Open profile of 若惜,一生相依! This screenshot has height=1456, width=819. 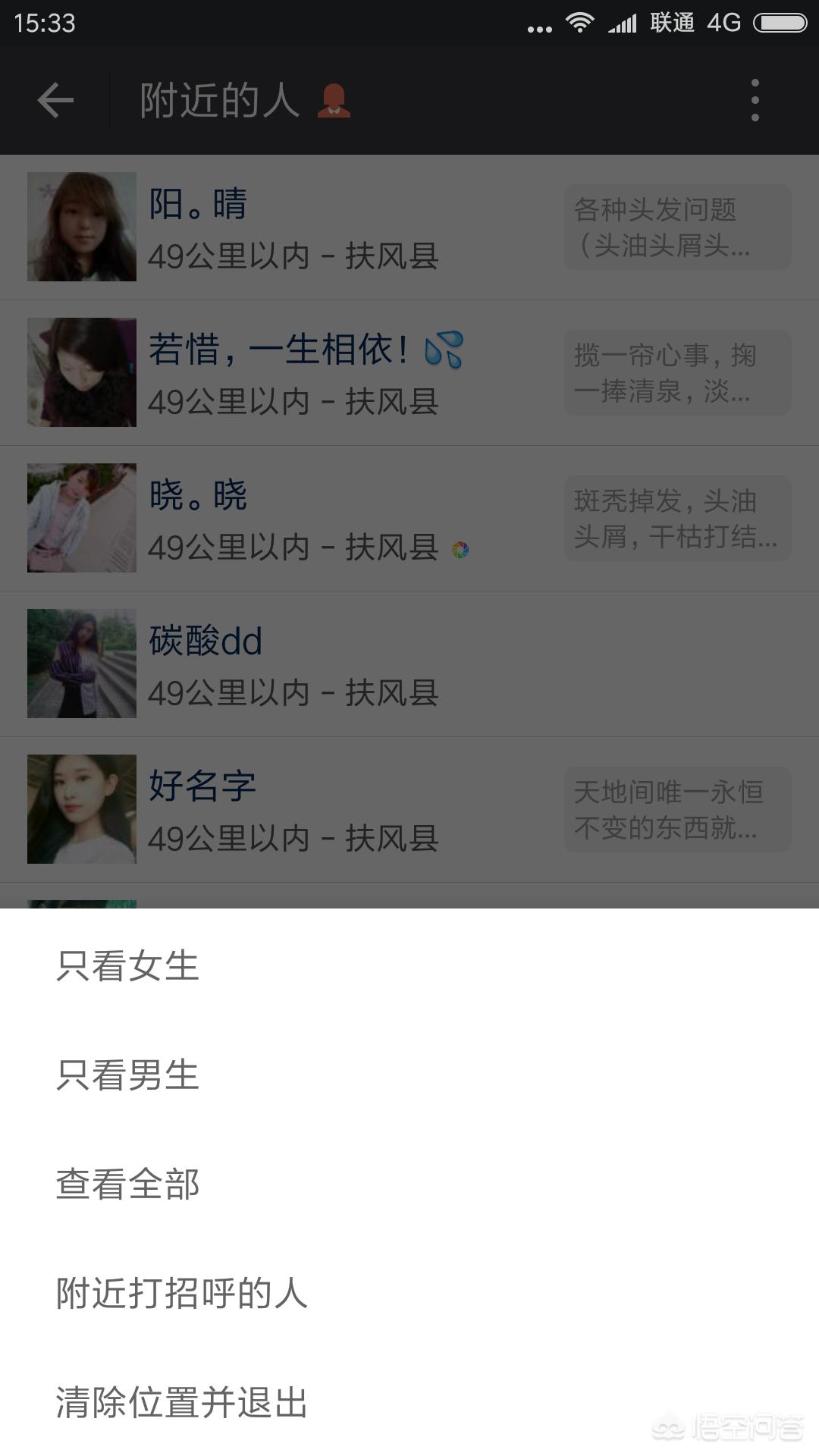click(409, 372)
